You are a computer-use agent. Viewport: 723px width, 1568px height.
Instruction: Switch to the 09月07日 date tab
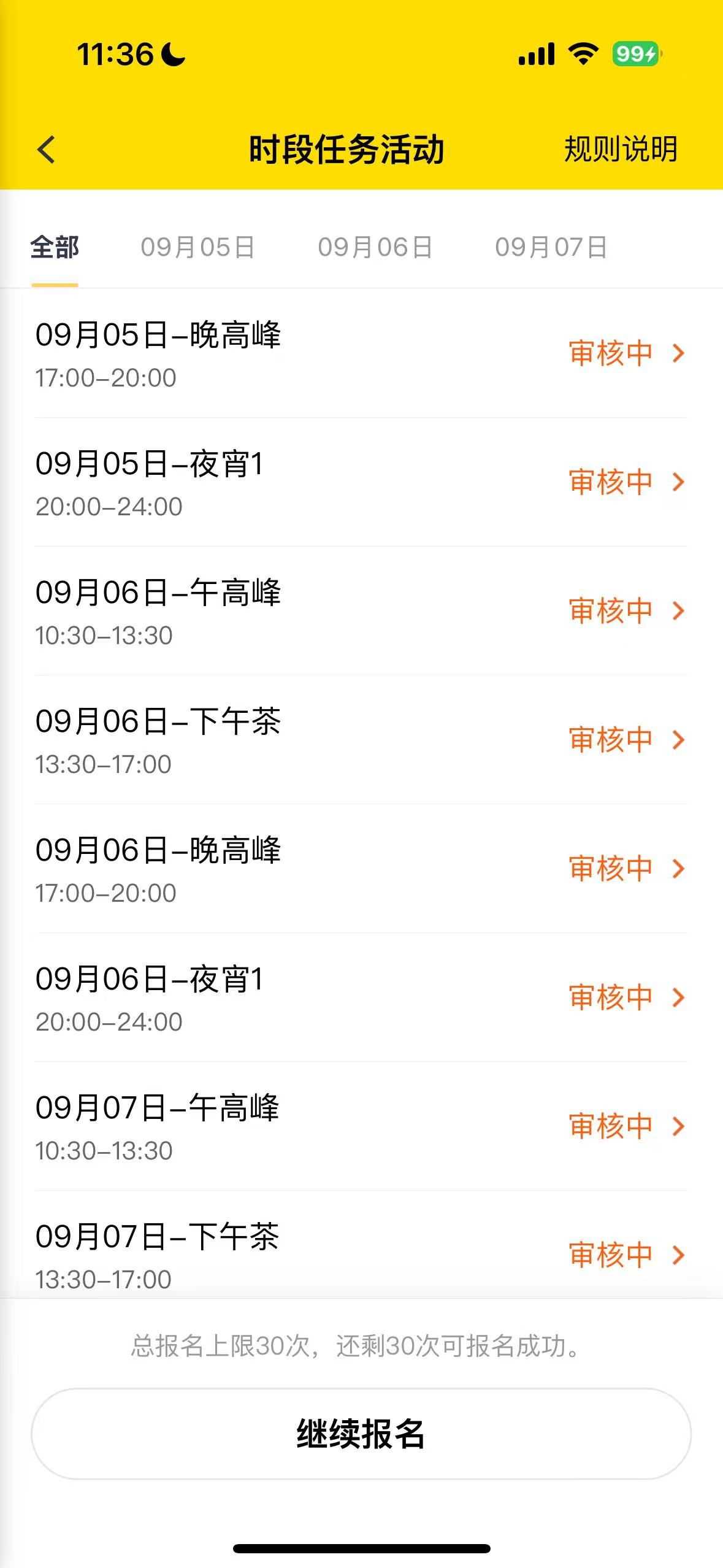pos(551,247)
